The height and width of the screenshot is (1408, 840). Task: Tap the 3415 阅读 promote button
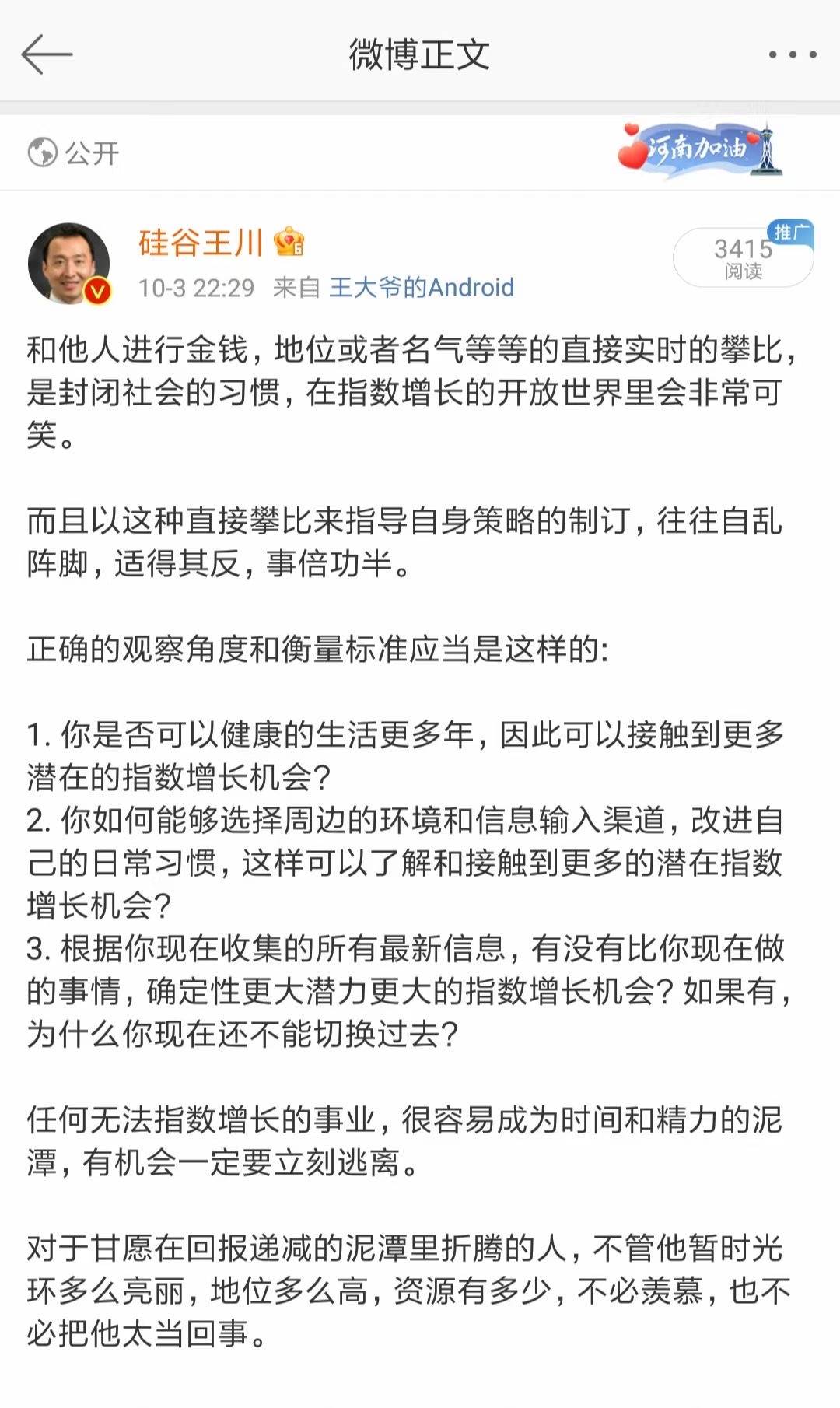743,258
